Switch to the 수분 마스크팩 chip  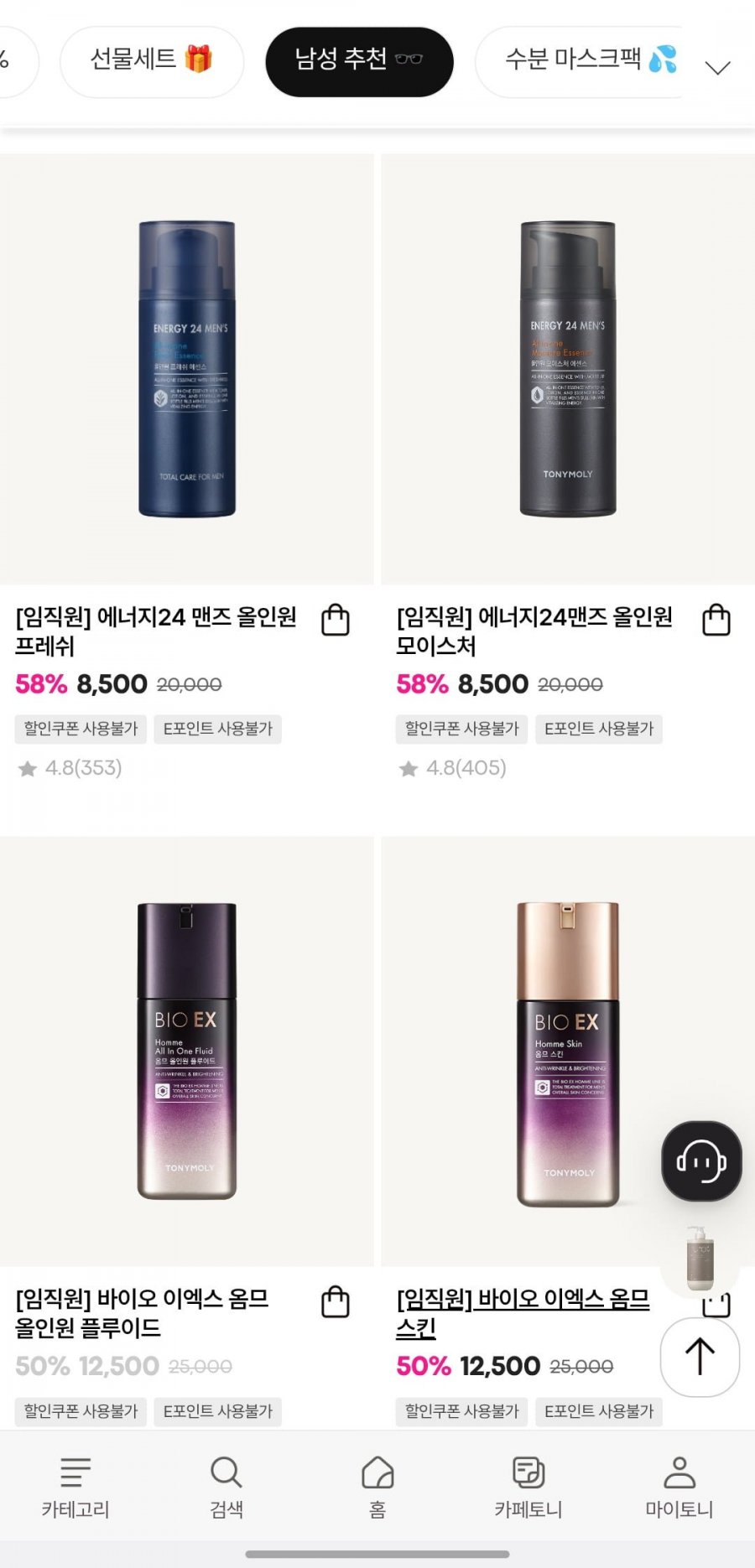pyautogui.click(x=587, y=60)
